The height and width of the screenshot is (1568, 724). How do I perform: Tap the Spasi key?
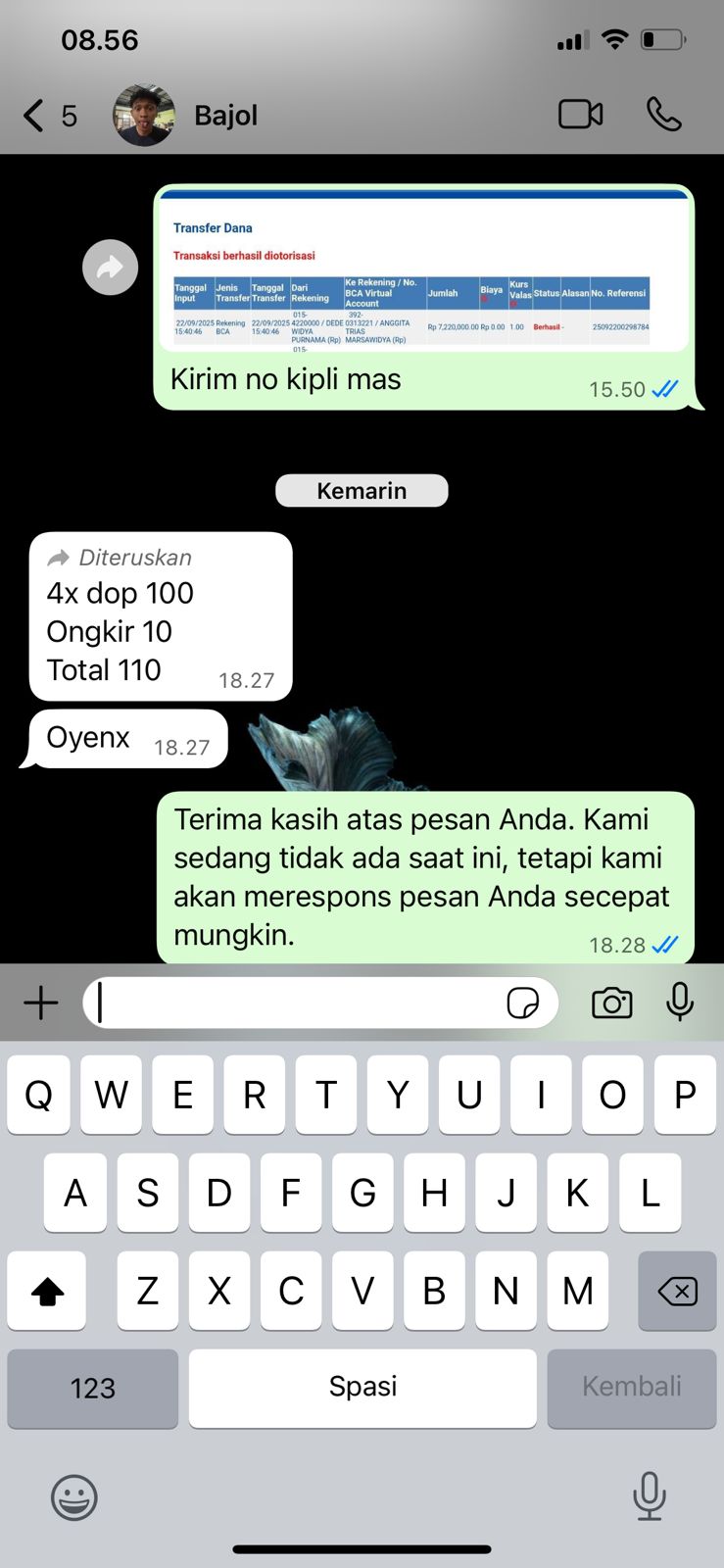362,1388
